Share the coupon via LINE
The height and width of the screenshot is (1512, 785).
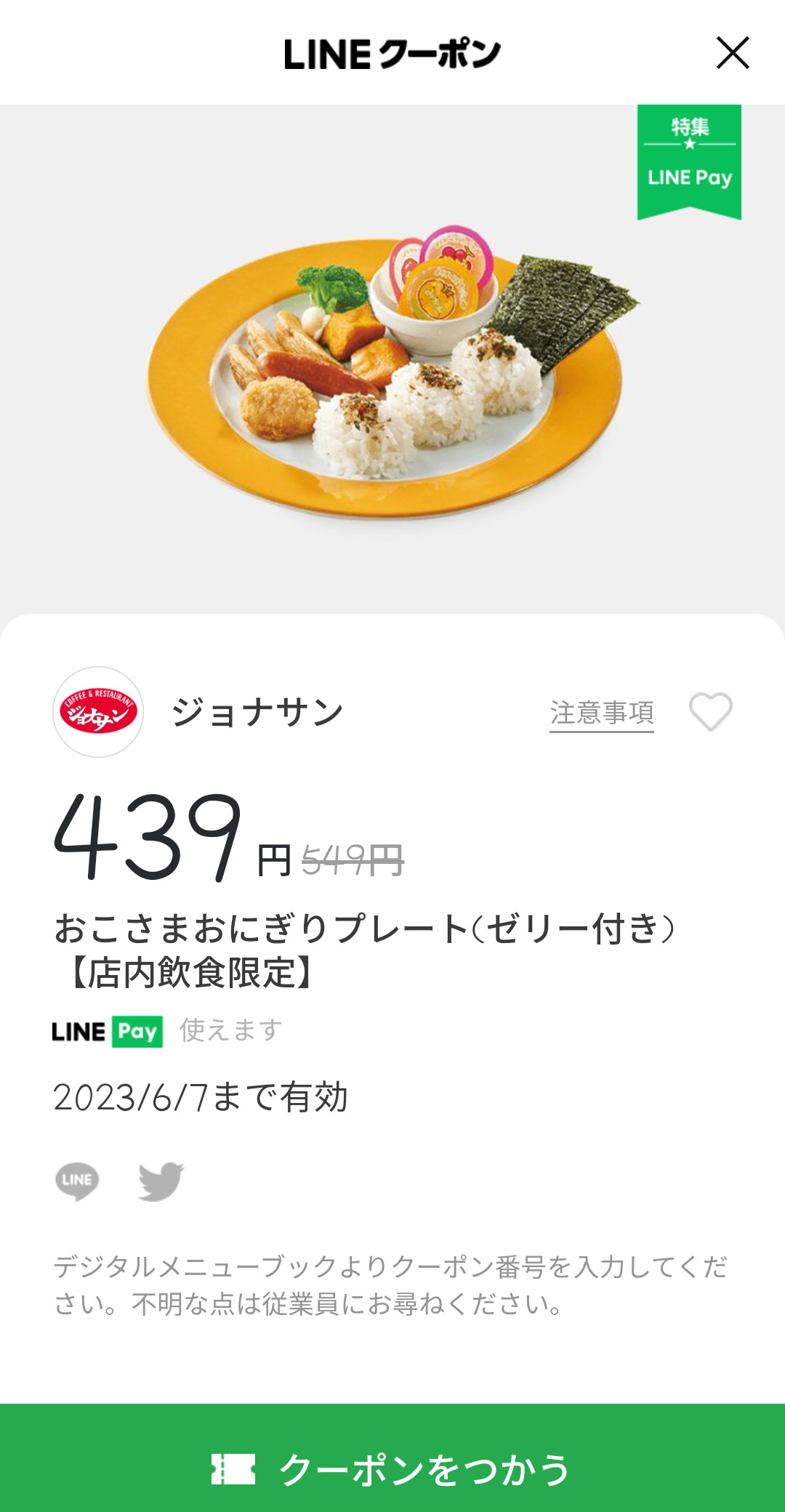tap(77, 1181)
